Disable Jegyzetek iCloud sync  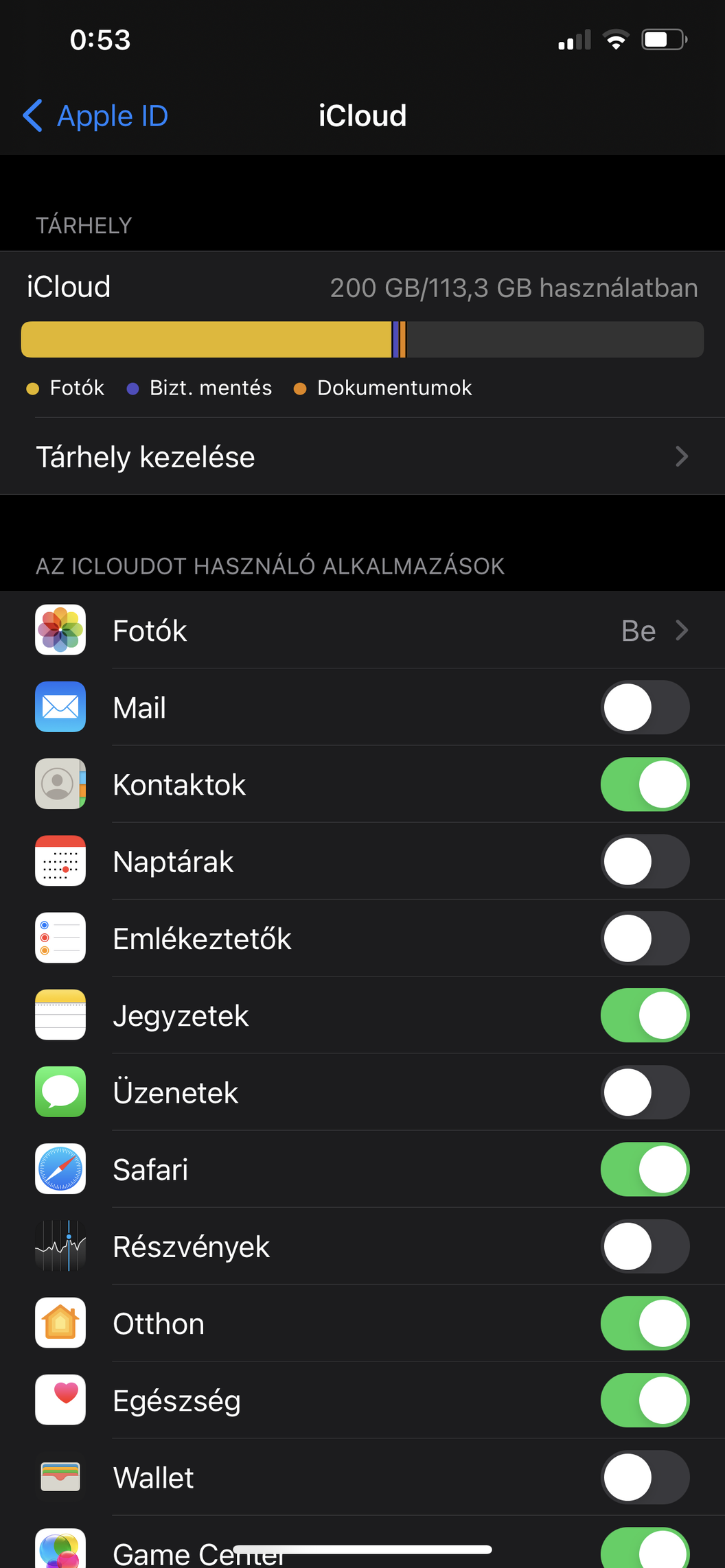tap(645, 1015)
